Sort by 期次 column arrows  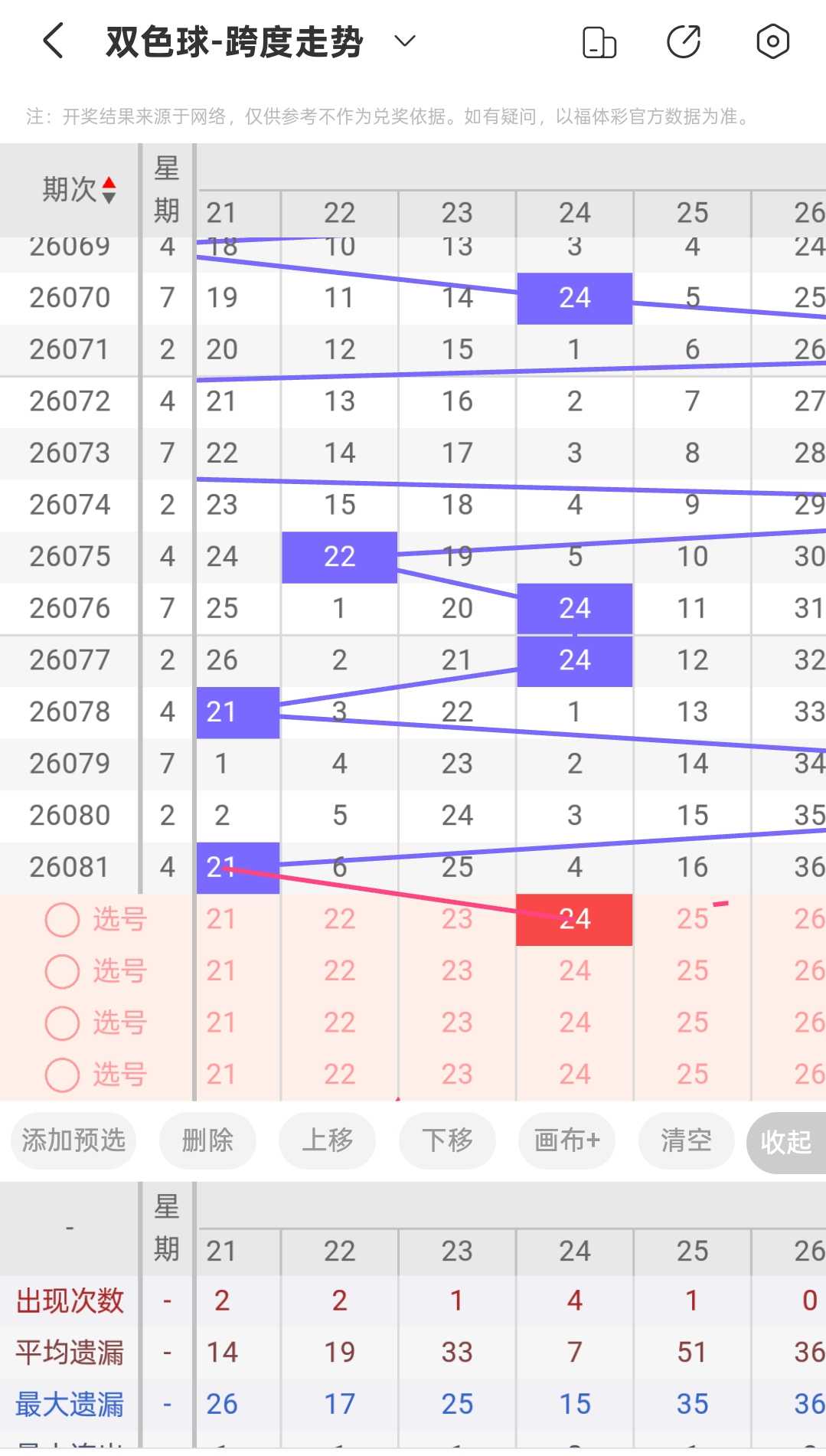109,190
